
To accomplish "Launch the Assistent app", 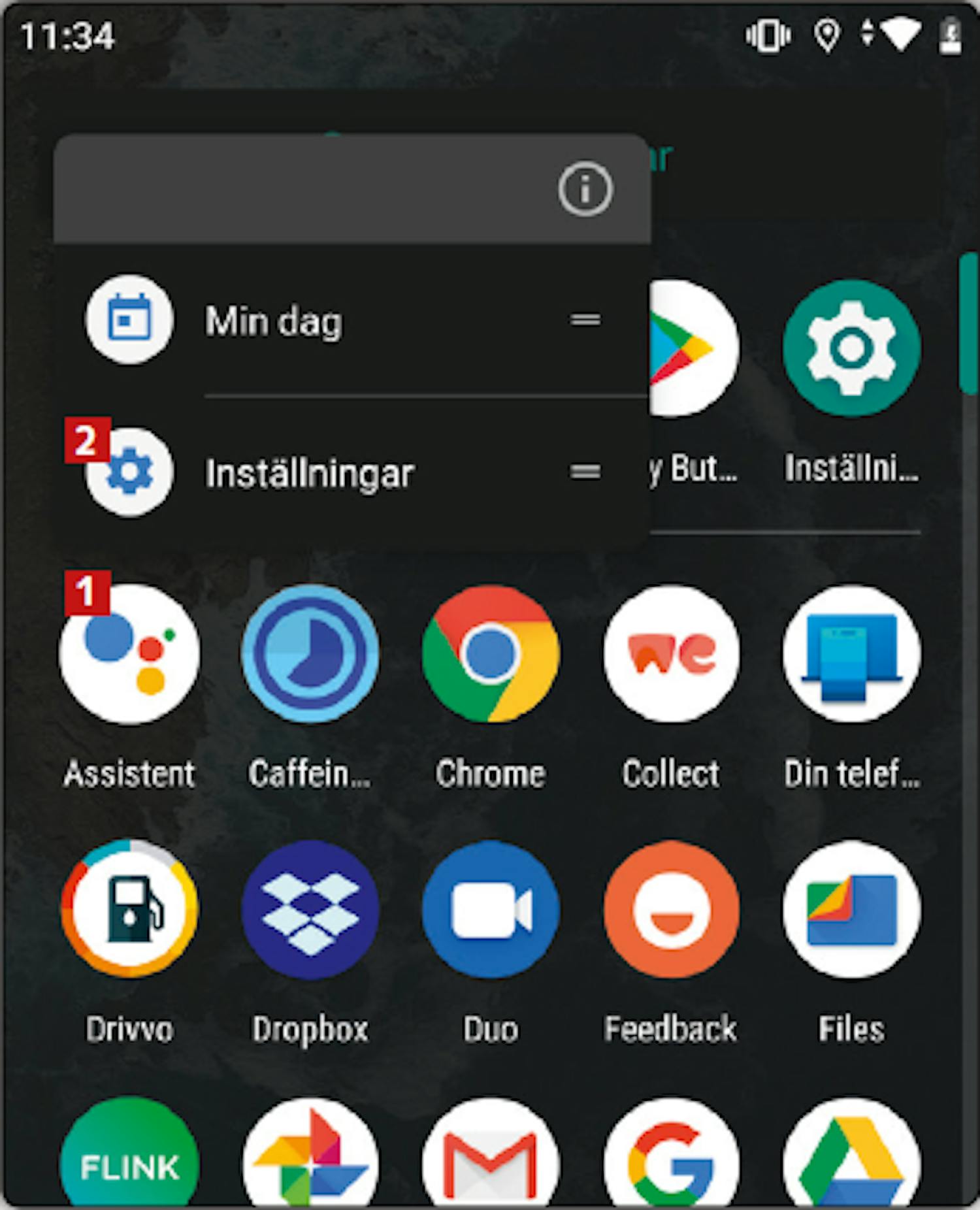I will pos(129,654).
